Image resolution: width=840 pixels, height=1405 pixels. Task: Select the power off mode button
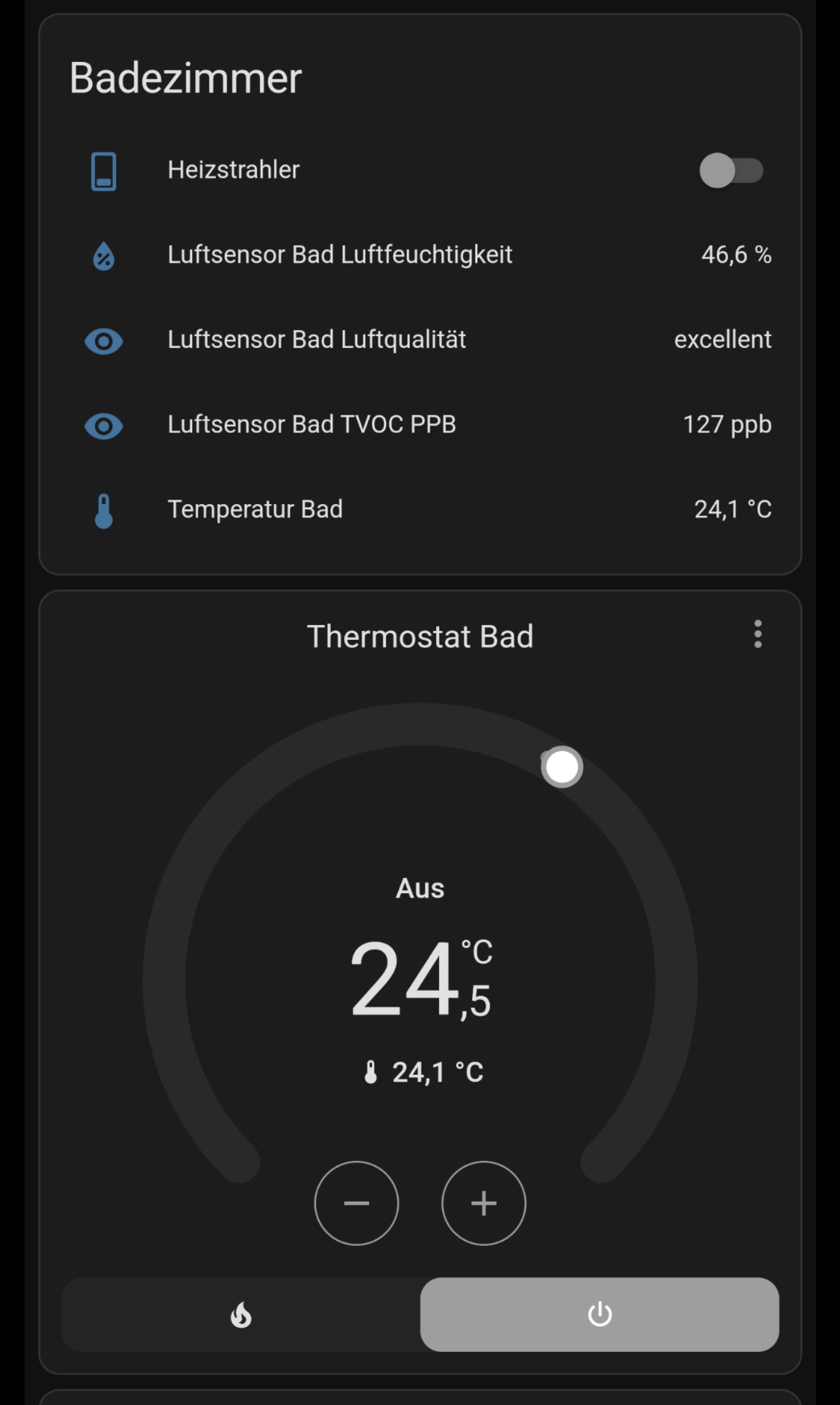[600, 1314]
